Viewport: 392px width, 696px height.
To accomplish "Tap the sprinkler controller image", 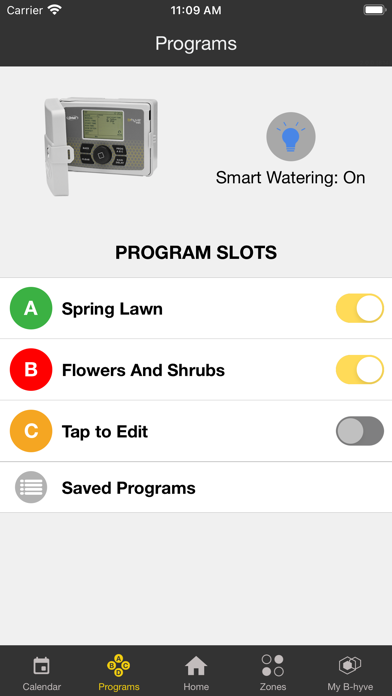I will [x=101, y=146].
